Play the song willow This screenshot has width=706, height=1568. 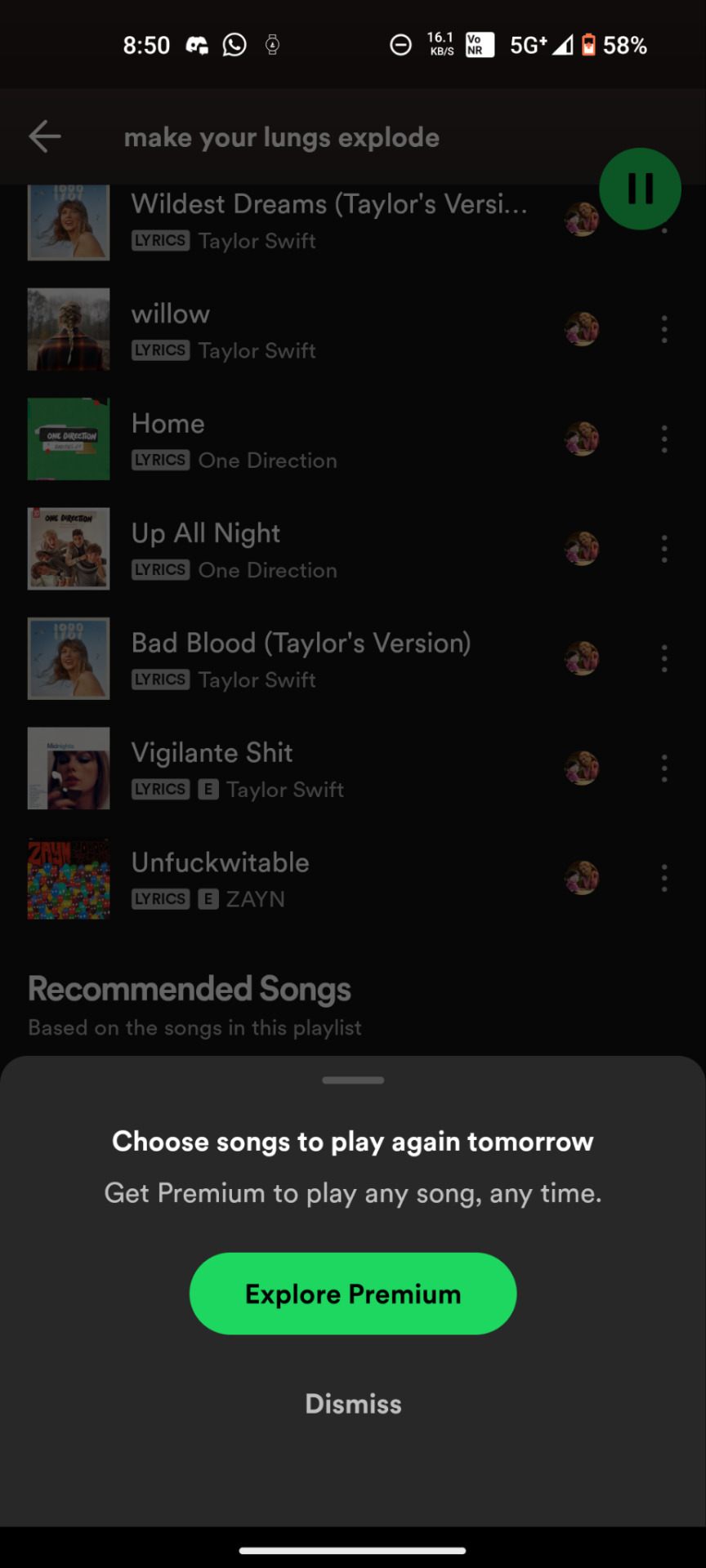[327, 330]
